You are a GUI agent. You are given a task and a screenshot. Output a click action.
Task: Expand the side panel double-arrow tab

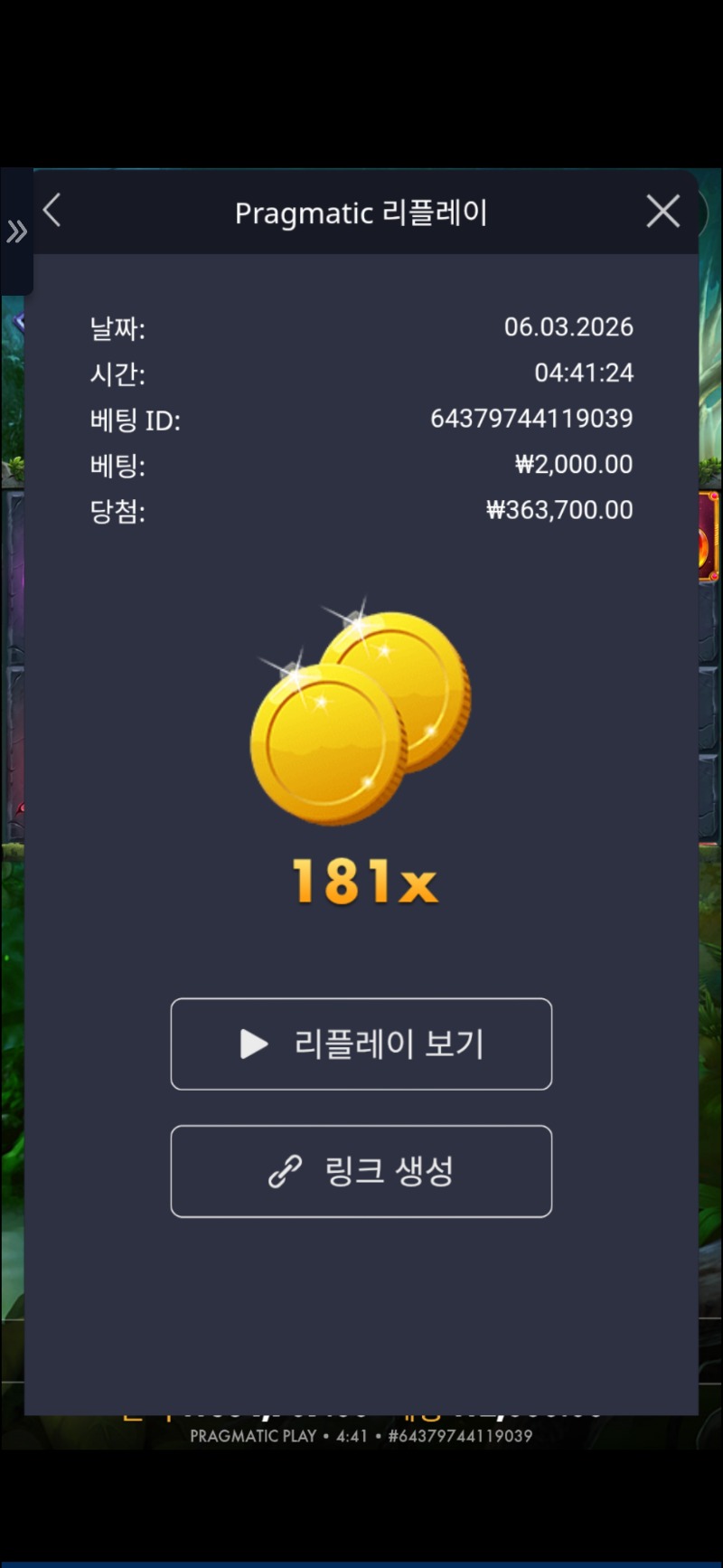[x=16, y=232]
